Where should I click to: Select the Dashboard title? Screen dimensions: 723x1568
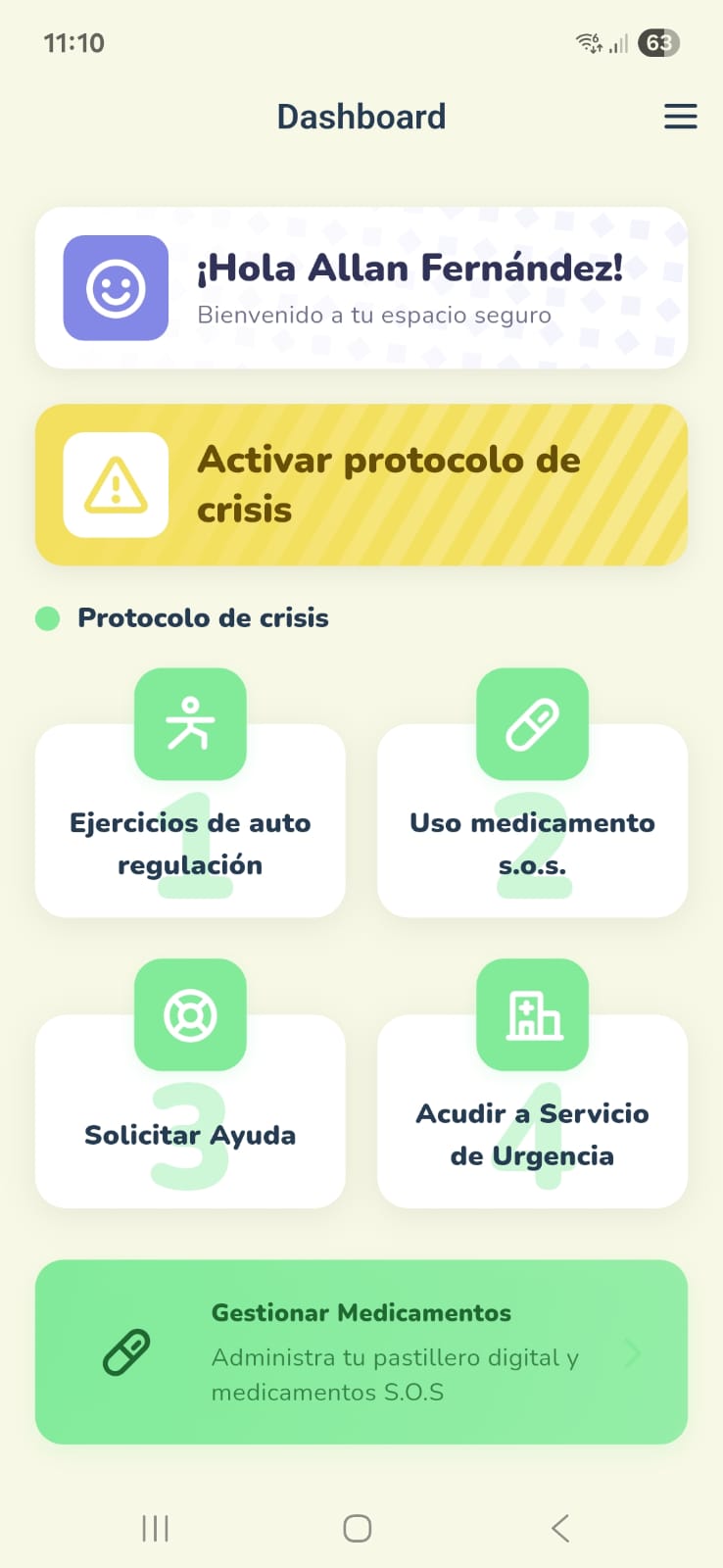coord(361,116)
